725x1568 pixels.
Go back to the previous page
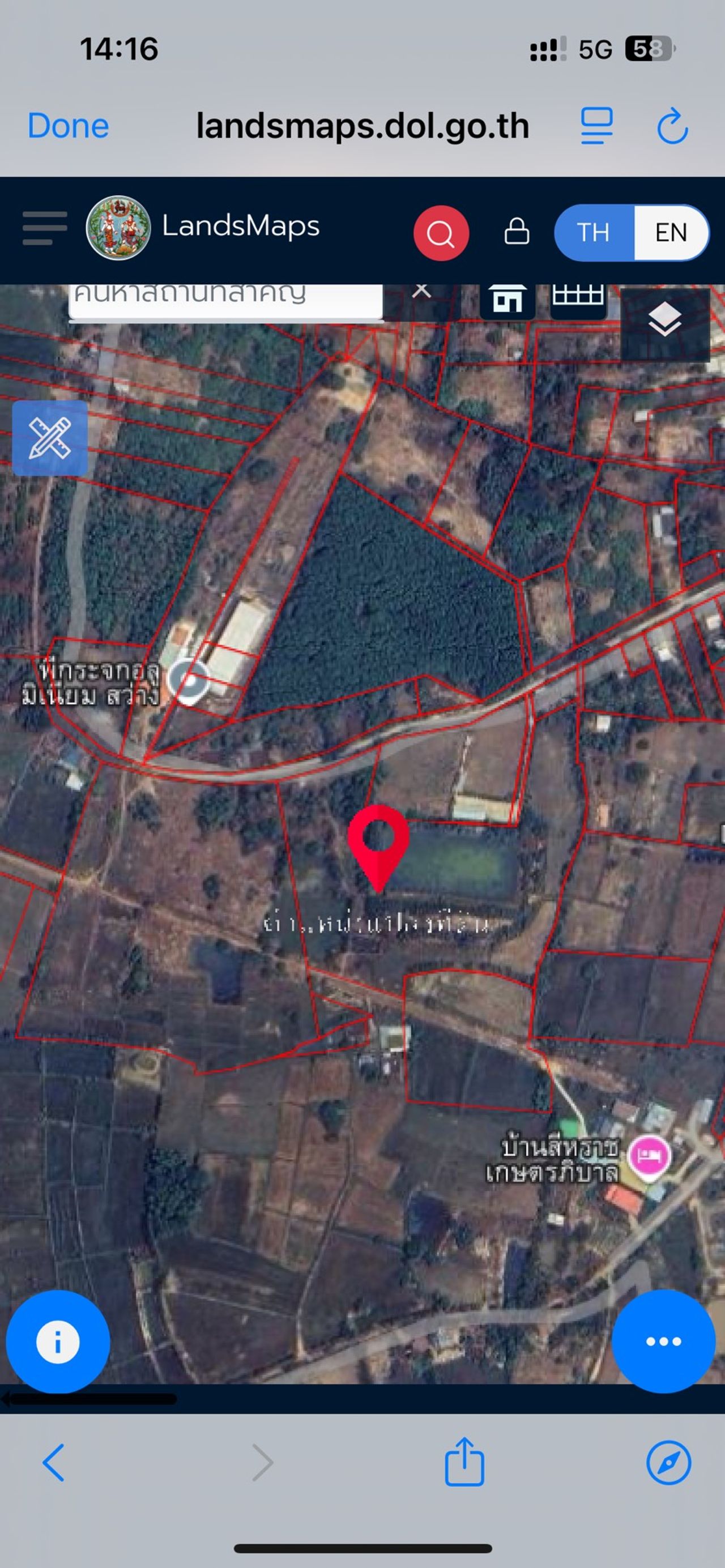pyautogui.click(x=54, y=1463)
